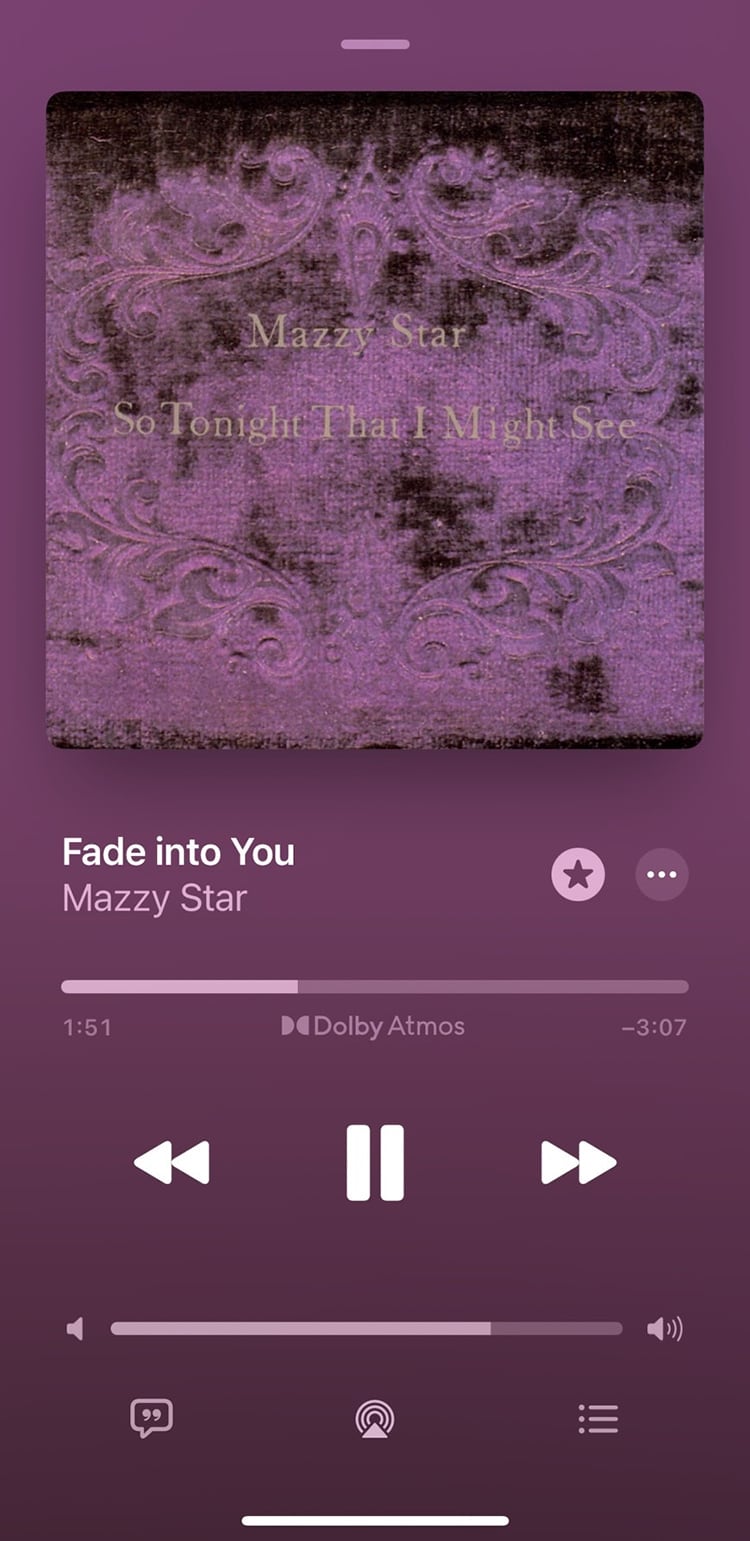
Task: Tap the favorite star for this song
Action: coord(578,876)
